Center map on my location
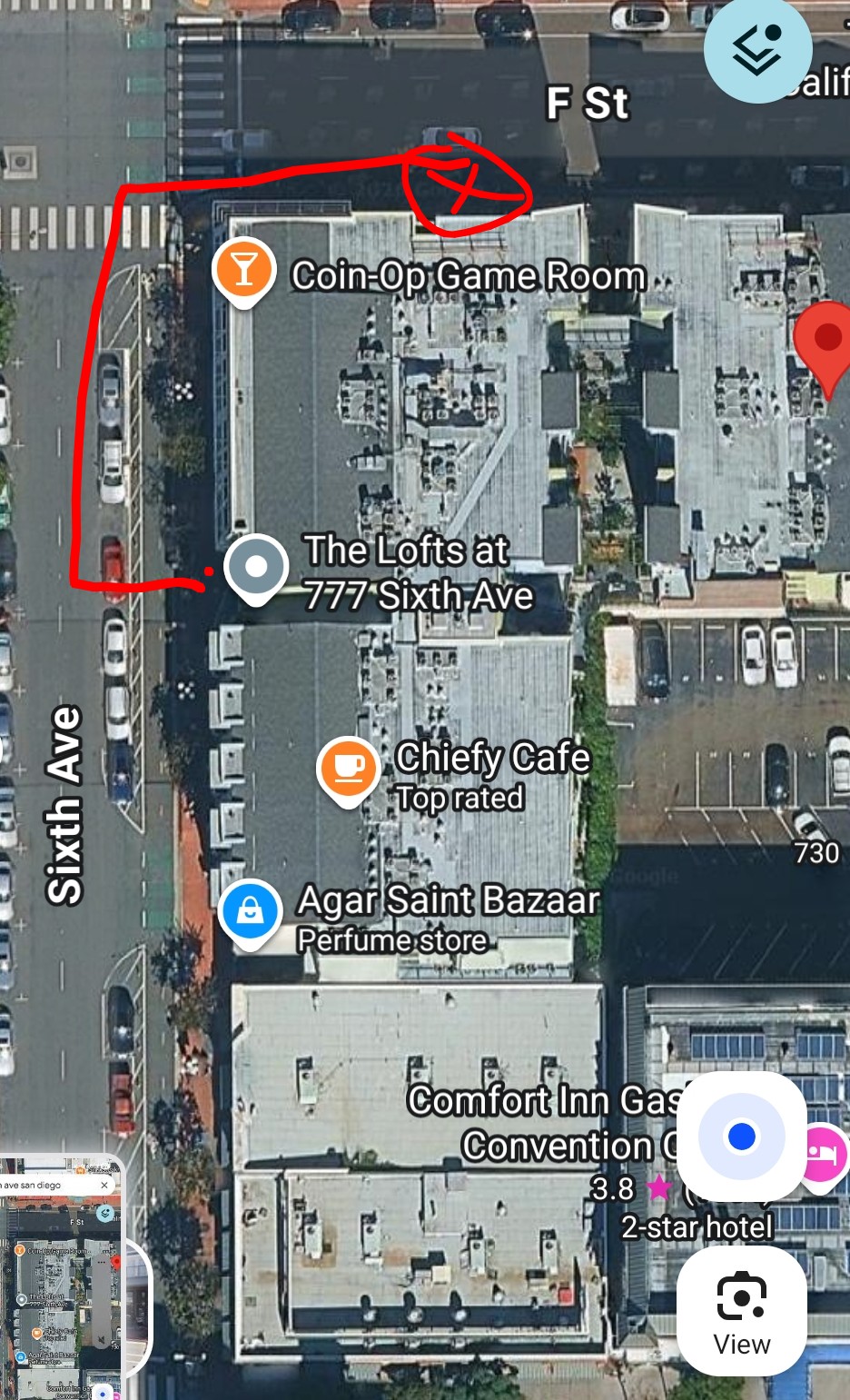This screenshot has width=850, height=1400. pos(742,1137)
